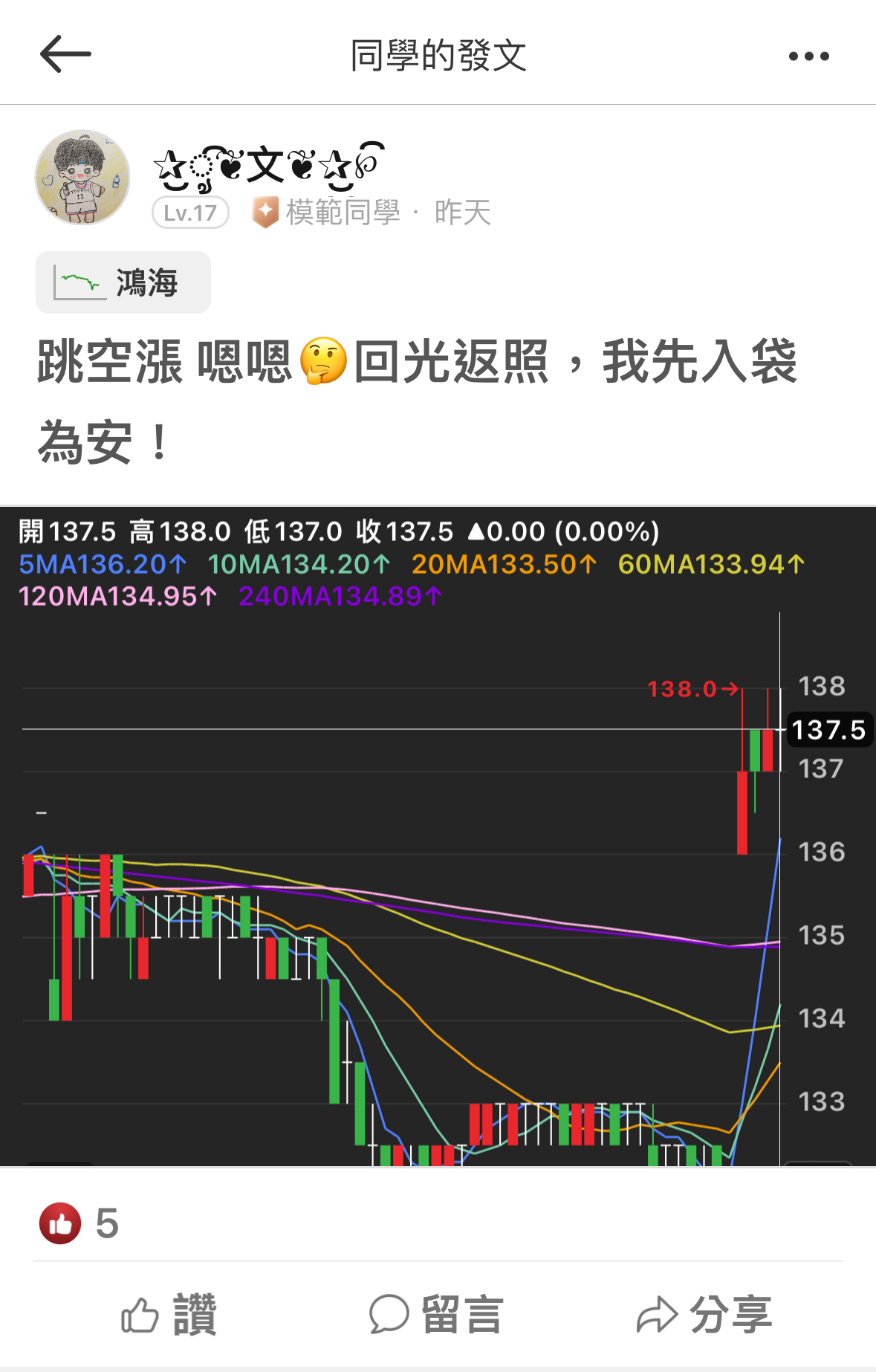This screenshot has height=1372, width=876.
Task: Open the three-dot overflow menu
Action: (808, 56)
